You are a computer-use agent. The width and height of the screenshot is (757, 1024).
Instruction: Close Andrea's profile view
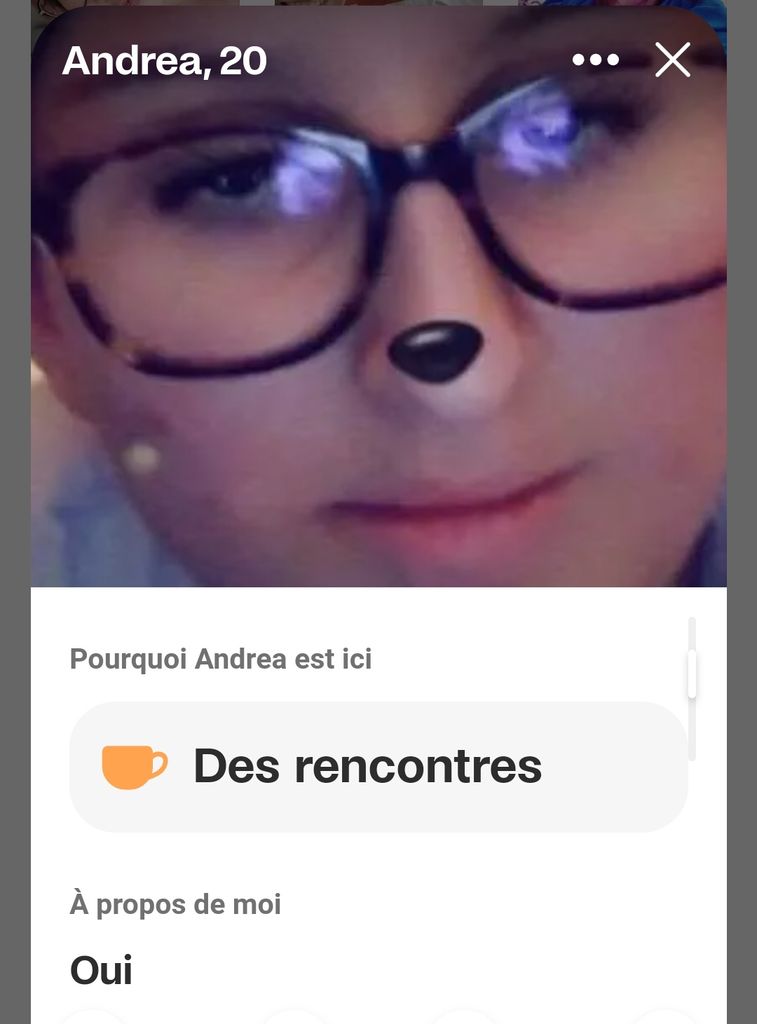coord(673,61)
